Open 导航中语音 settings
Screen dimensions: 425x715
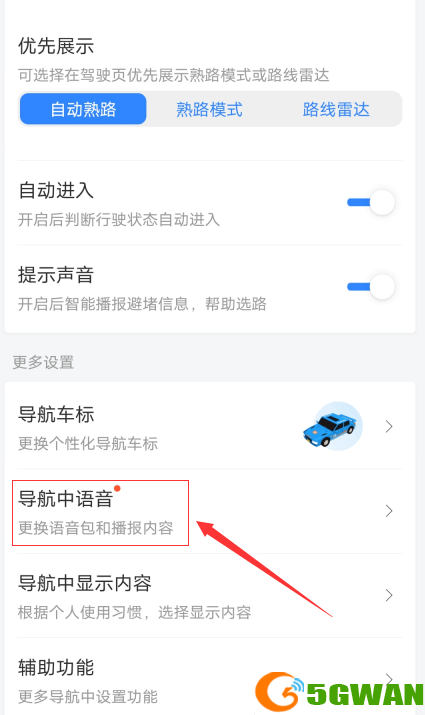tap(210, 511)
